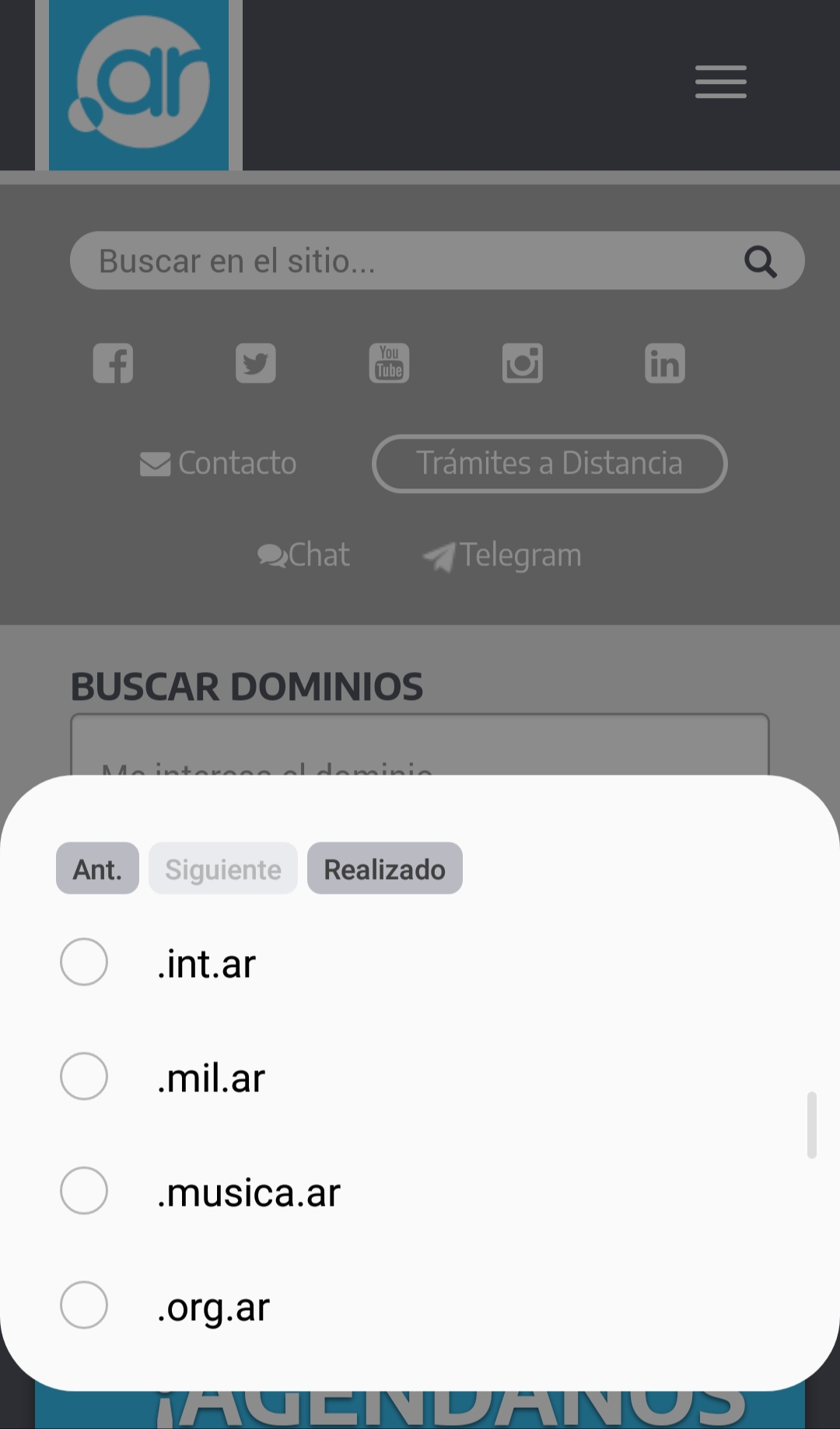Pick the .musica.ar domain extension
840x1429 pixels.
coord(84,1191)
